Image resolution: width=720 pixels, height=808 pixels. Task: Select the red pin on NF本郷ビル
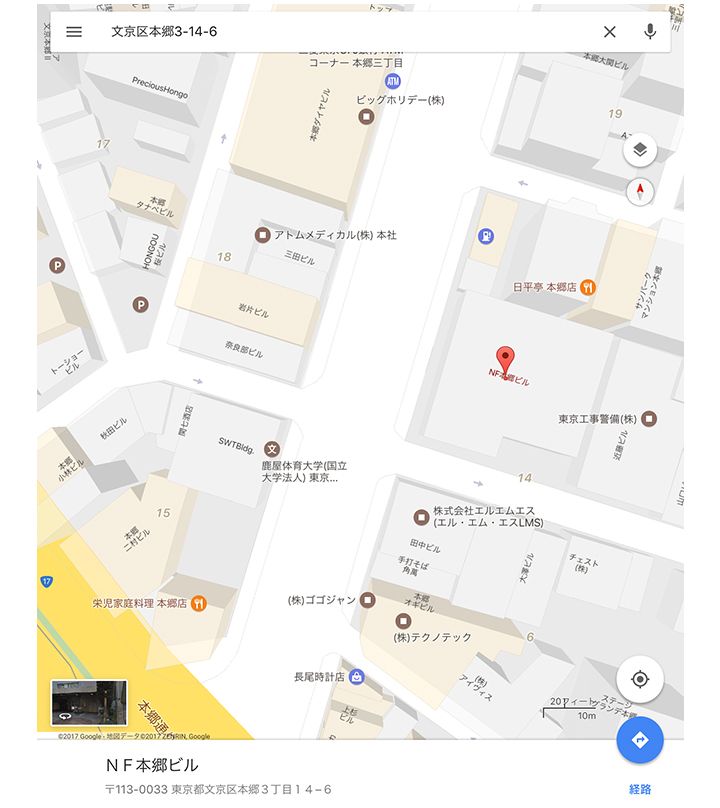(507, 360)
